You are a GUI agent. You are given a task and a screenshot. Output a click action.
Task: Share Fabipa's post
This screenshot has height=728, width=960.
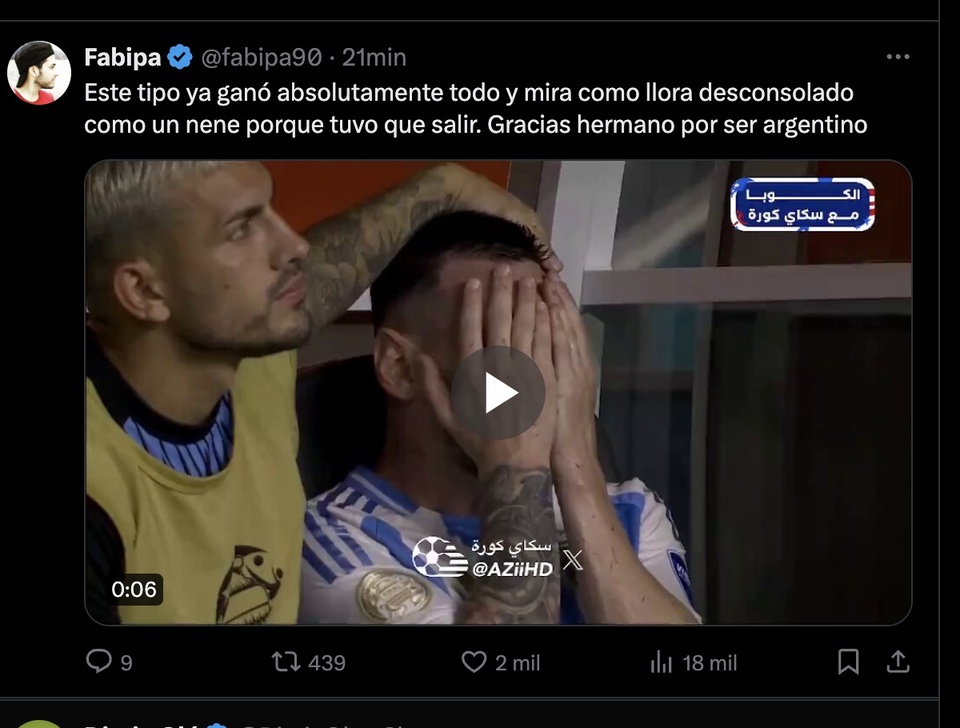pyautogui.click(x=898, y=661)
